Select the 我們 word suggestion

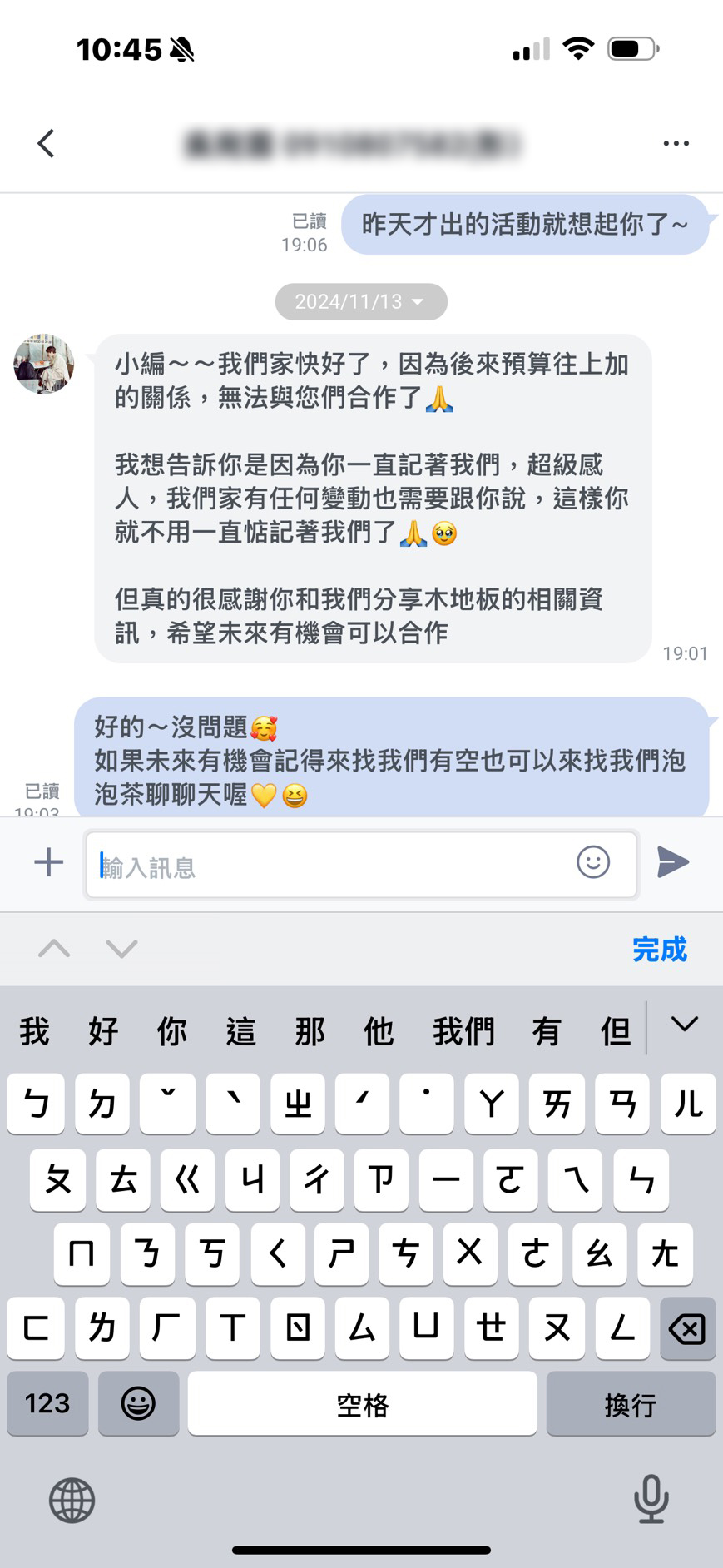[463, 1030]
